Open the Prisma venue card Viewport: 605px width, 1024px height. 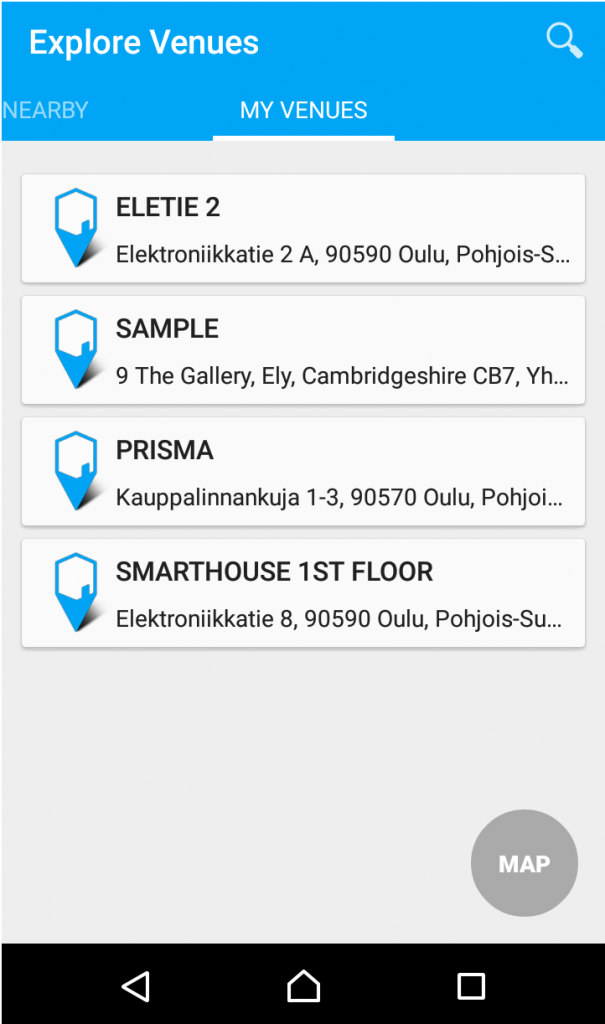pos(303,472)
